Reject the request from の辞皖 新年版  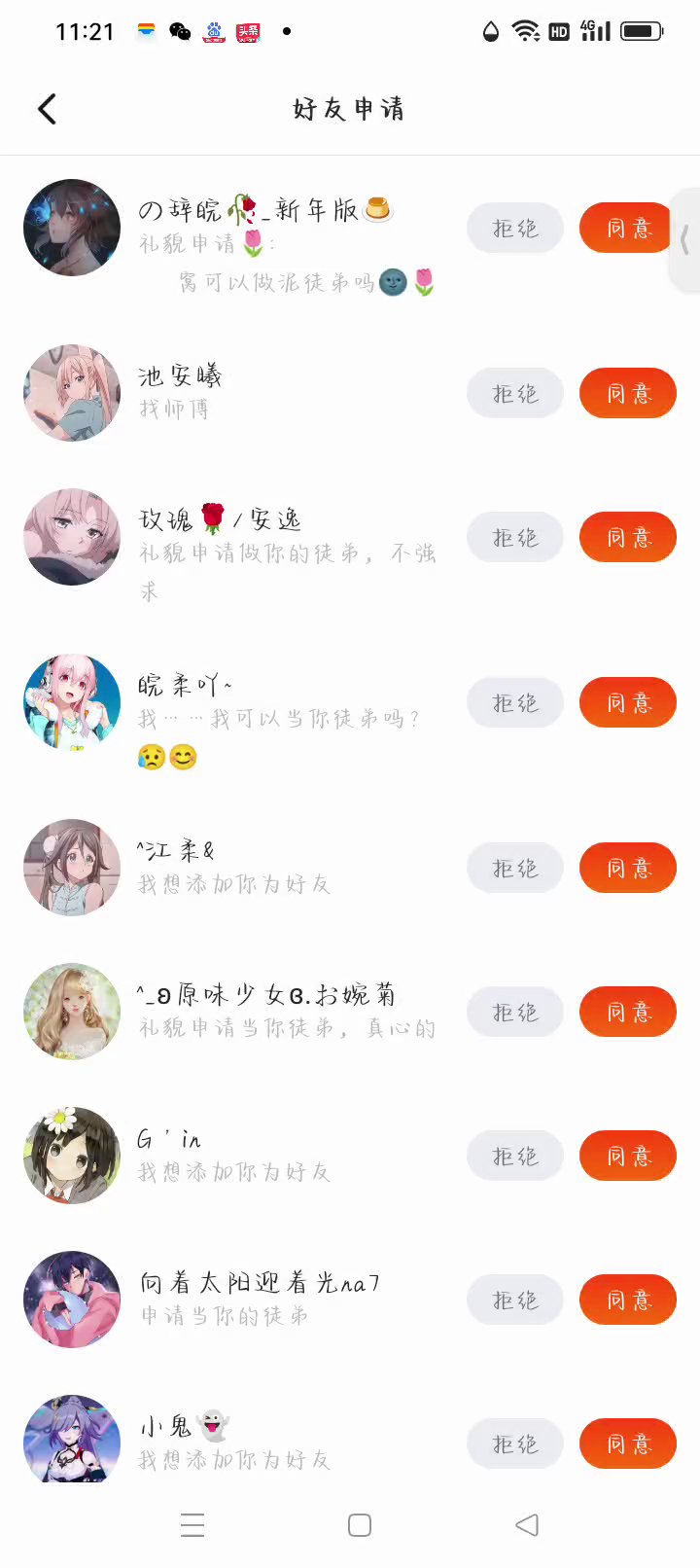click(x=515, y=228)
